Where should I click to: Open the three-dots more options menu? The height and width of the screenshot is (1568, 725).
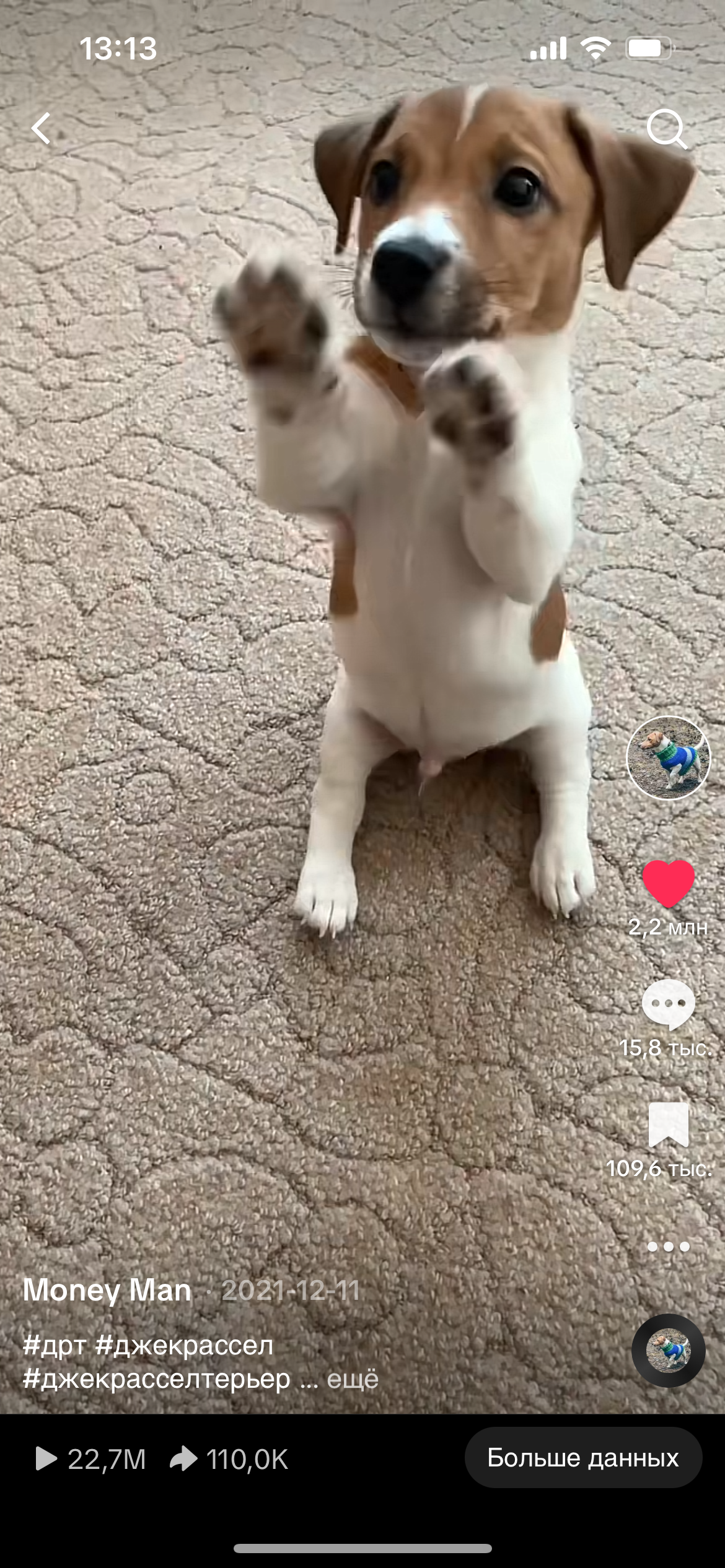(x=668, y=1247)
